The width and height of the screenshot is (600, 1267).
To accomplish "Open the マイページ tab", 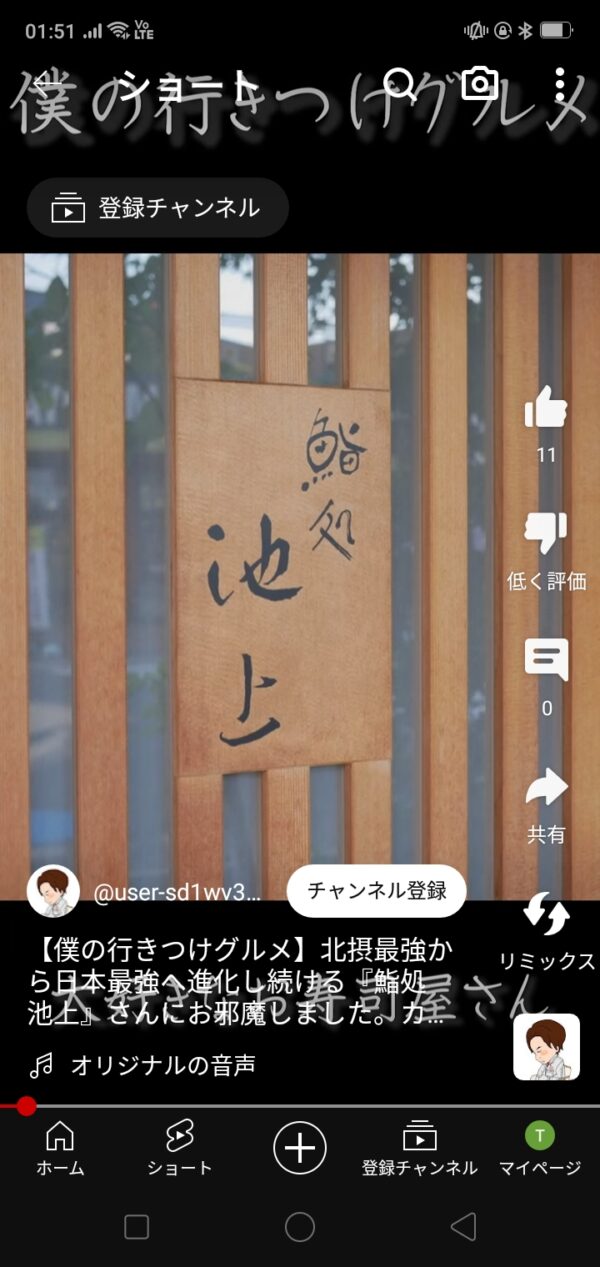I will tap(540, 1148).
